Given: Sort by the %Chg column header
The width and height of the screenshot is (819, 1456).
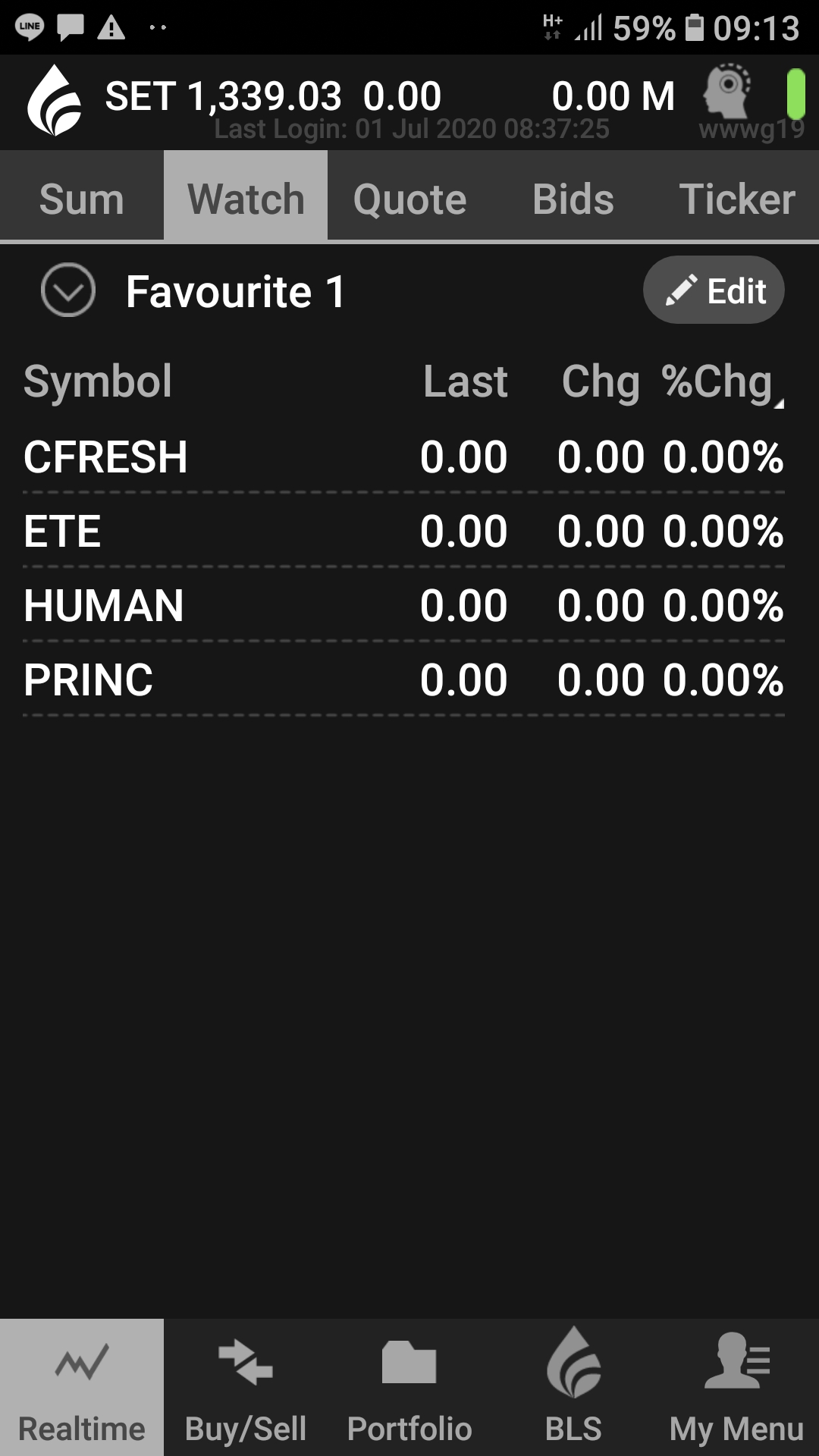Looking at the screenshot, I should coord(719,381).
